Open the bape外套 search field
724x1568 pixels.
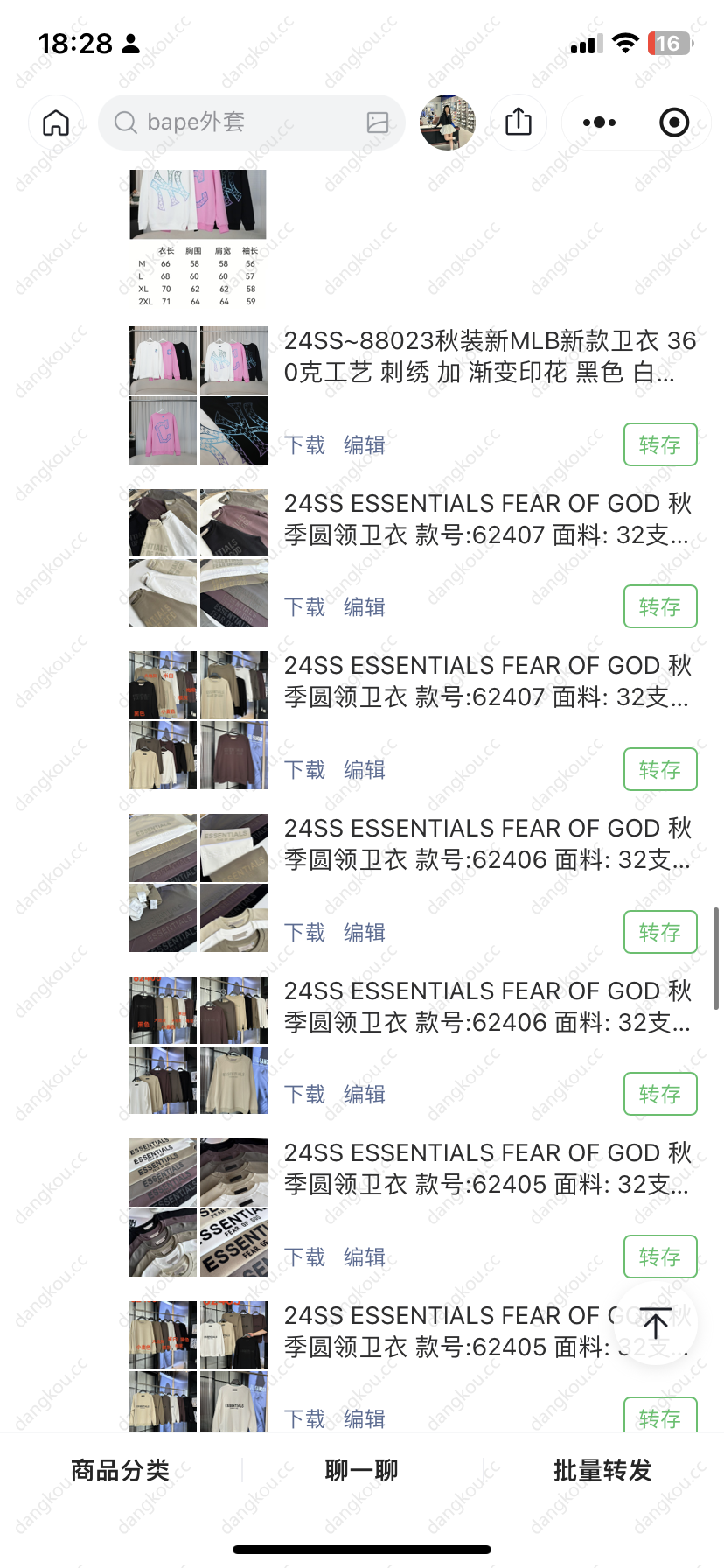coord(236,122)
